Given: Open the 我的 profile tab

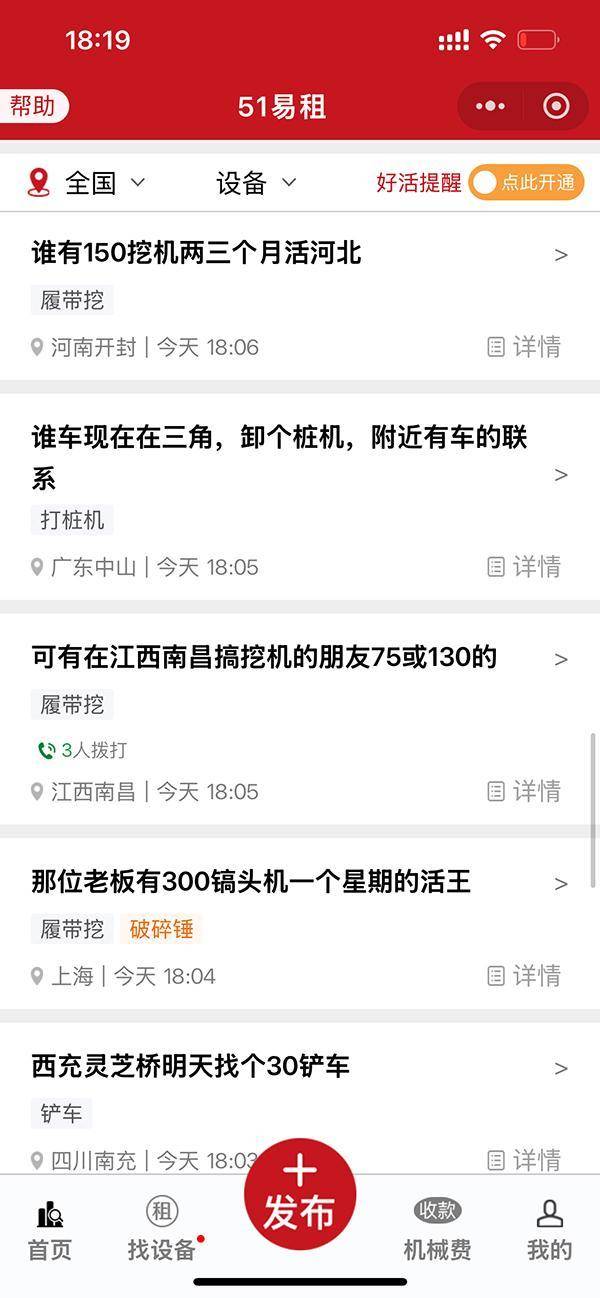Looking at the screenshot, I should 550,1229.
